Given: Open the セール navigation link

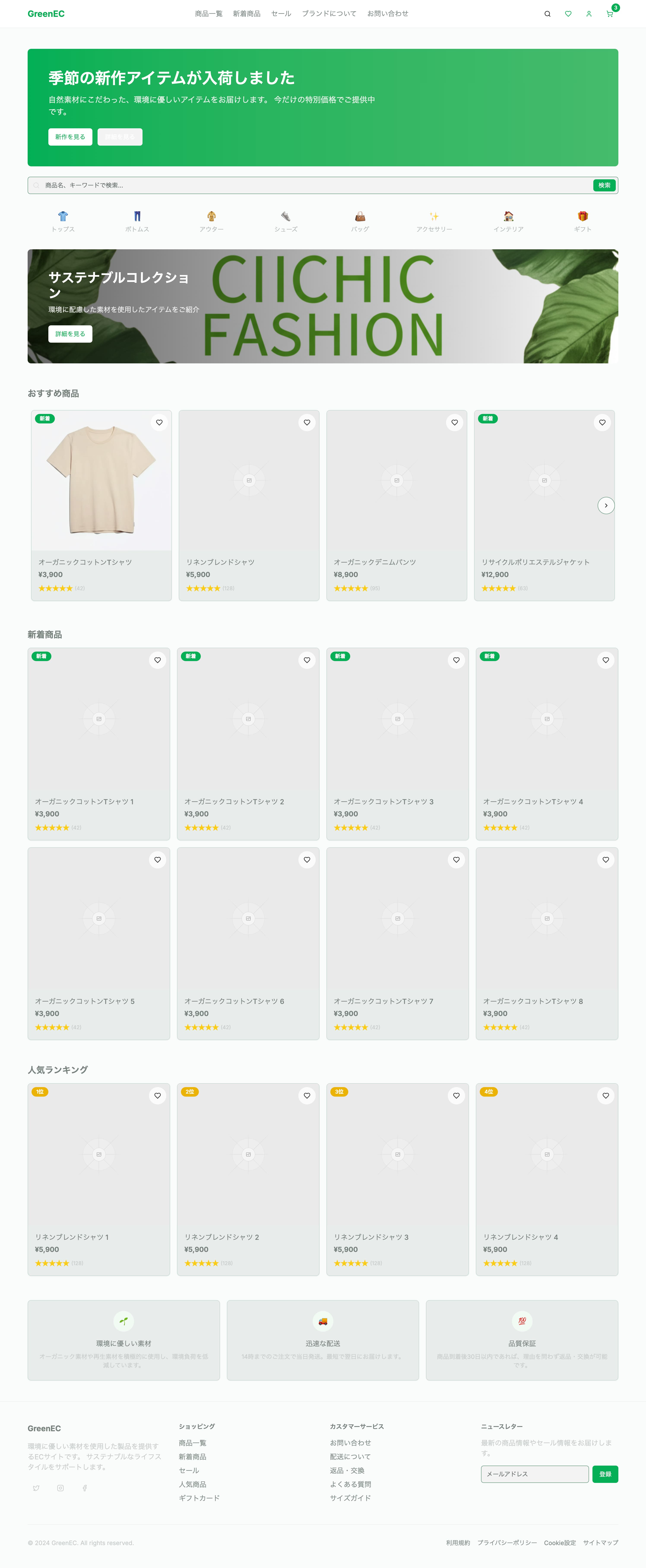Looking at the screenshot, I should coord(281,13).
